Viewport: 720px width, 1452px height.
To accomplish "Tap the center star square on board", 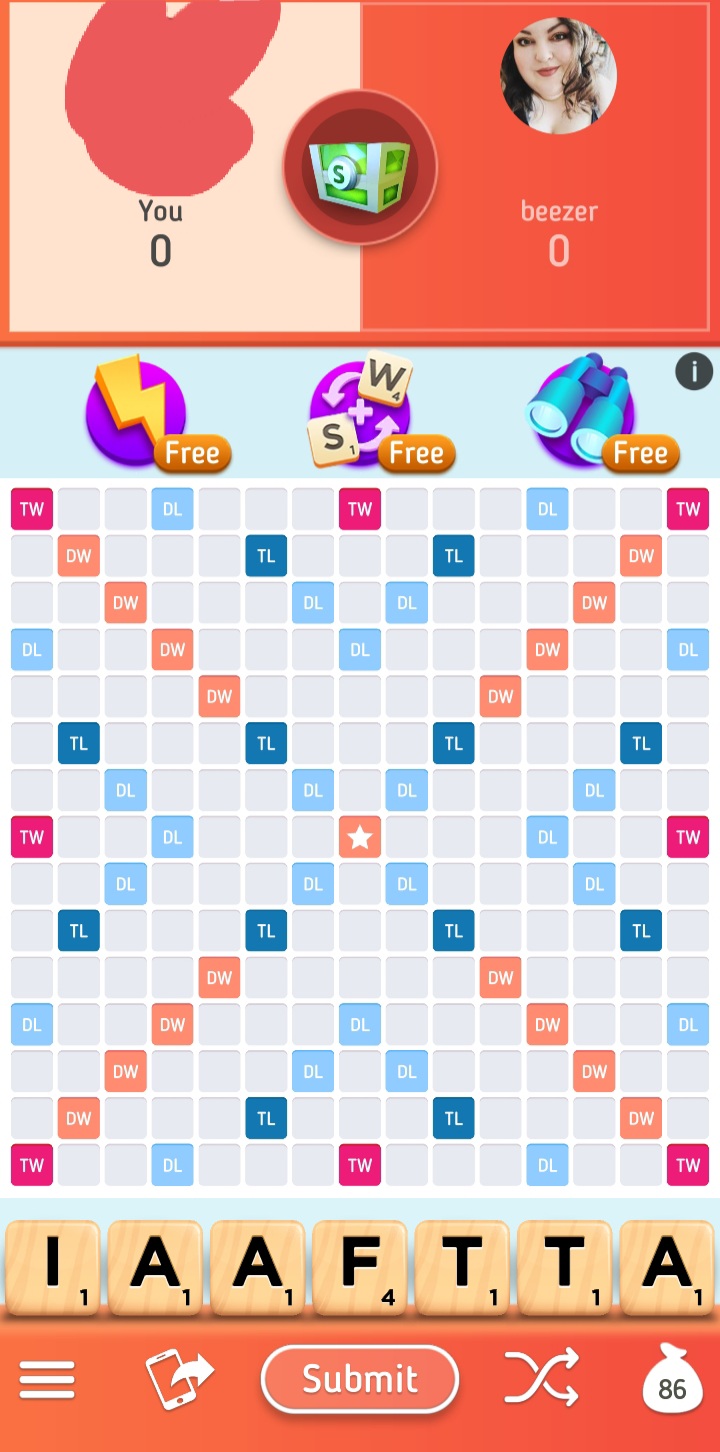I will 360,837.
